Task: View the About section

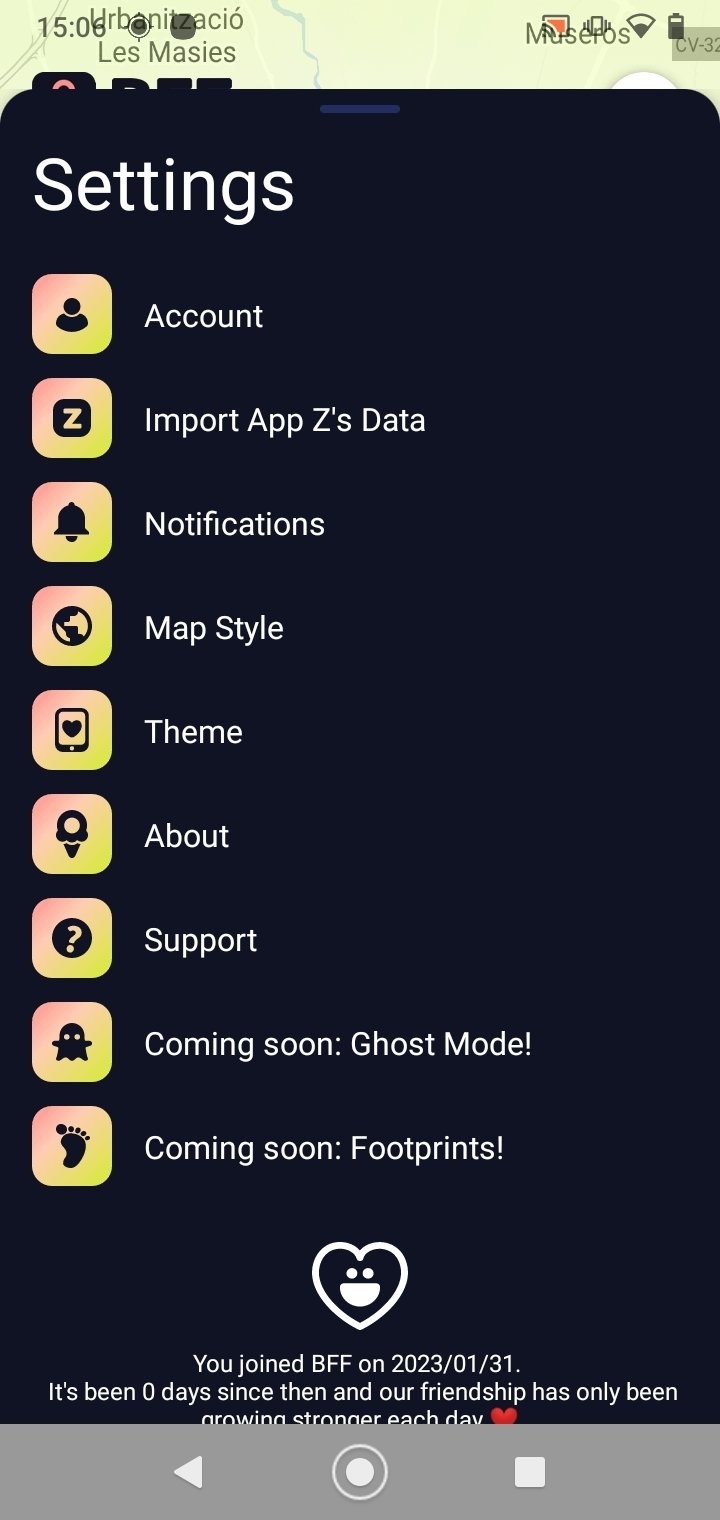Action: (187, 836)
